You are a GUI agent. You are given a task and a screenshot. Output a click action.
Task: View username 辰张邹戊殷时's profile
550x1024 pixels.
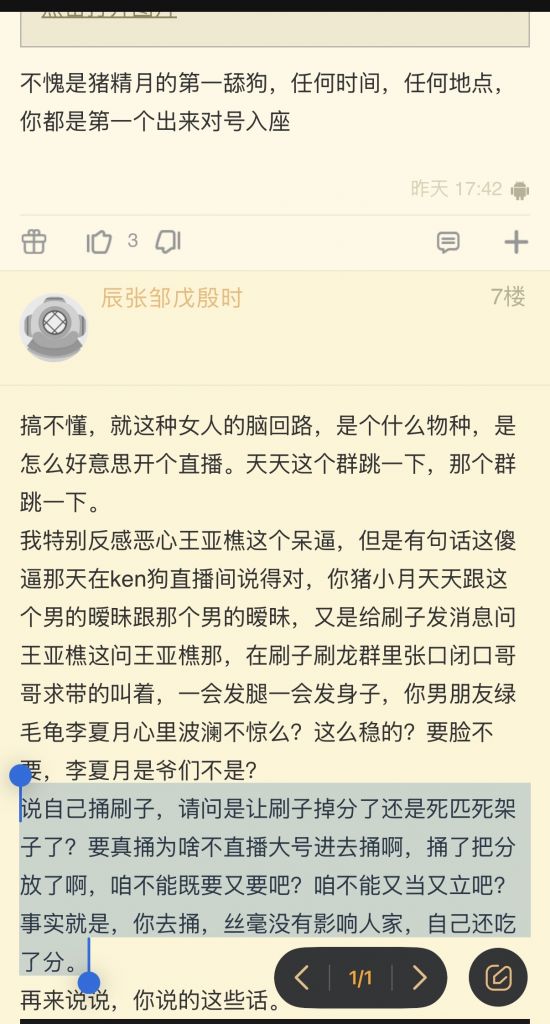(171, 298)
